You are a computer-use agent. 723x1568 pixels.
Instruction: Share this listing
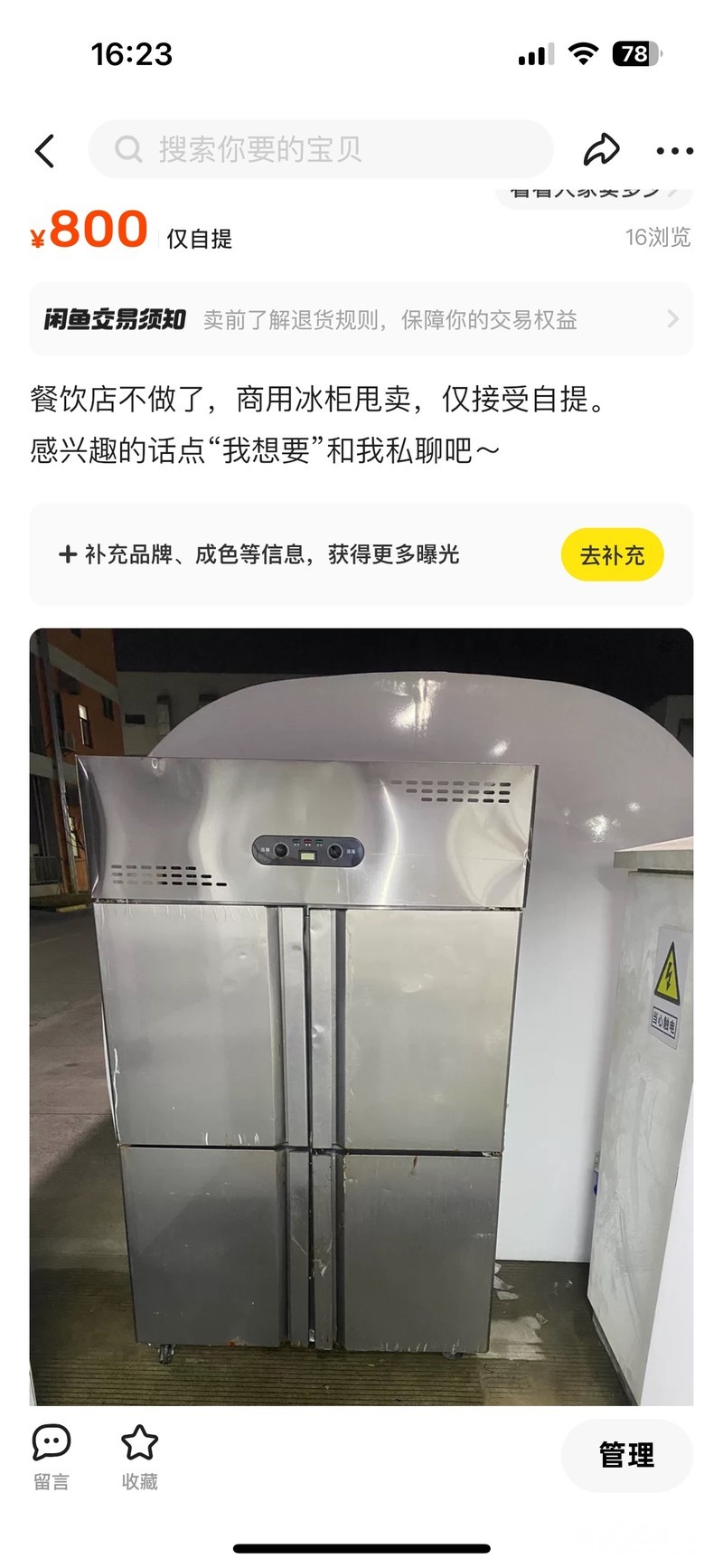pyautogui.click(x=601, y=150)
